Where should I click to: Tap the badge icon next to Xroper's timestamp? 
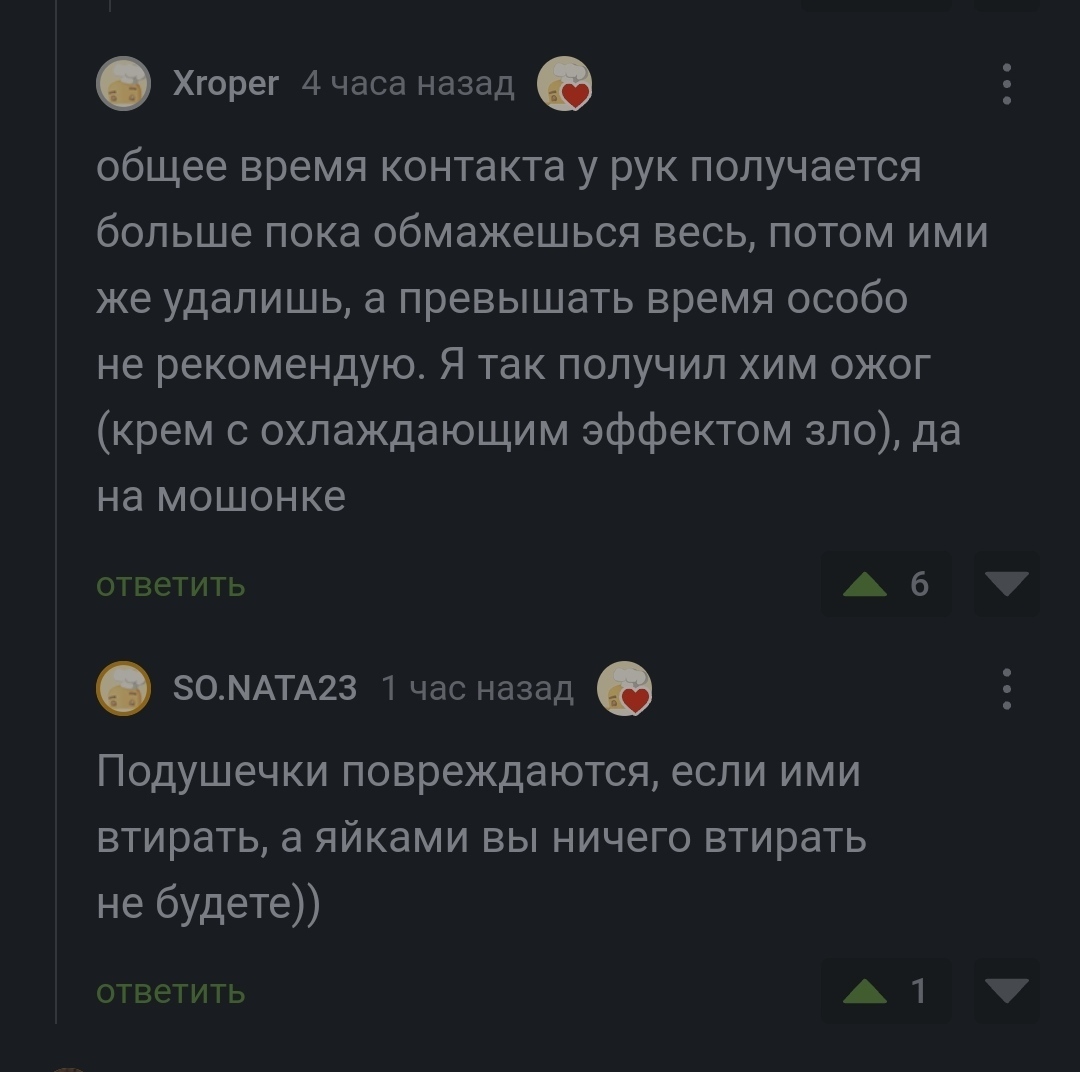click(565, 84)
